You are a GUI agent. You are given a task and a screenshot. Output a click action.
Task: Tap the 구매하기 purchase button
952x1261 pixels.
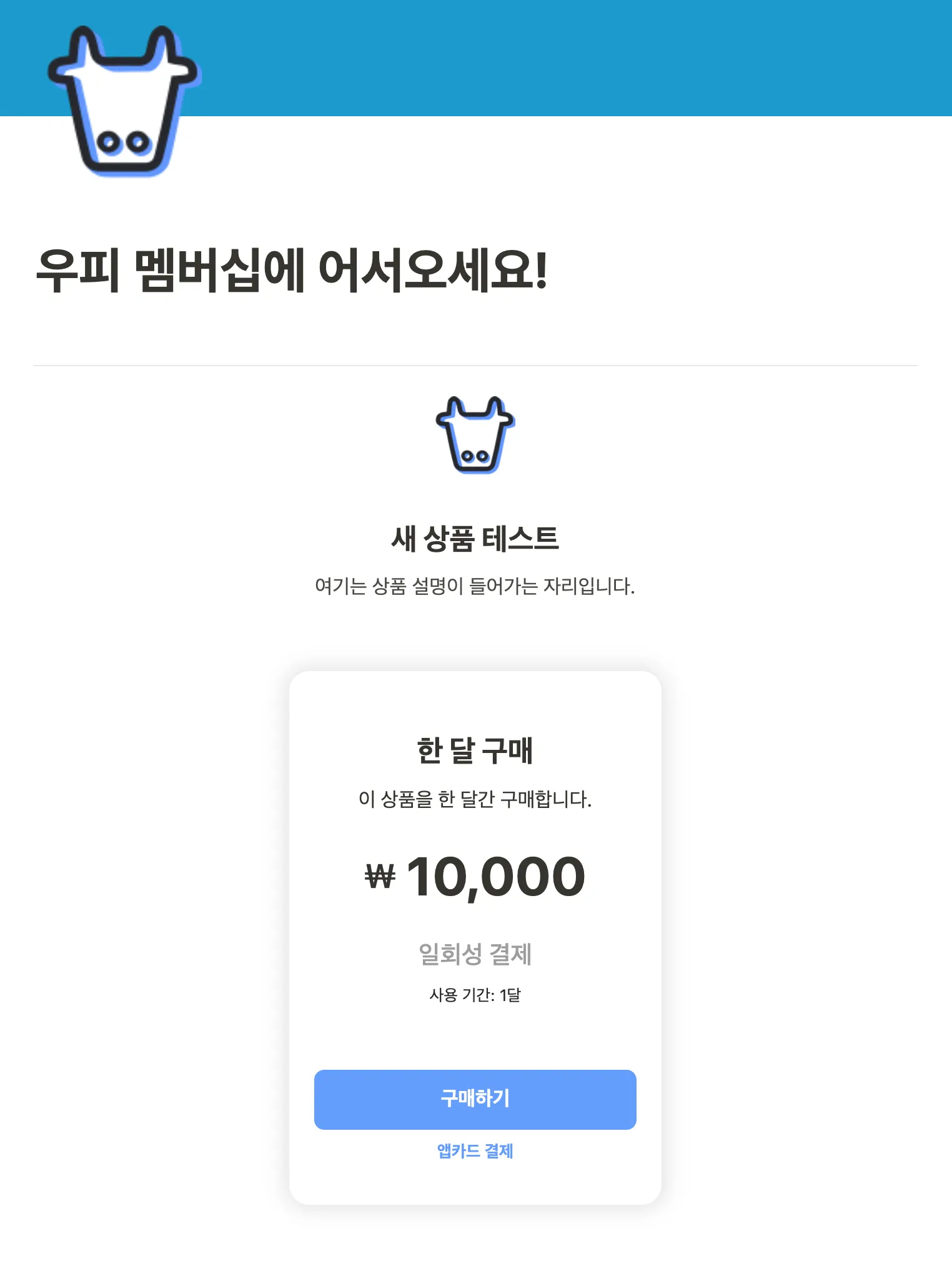(475, 1099)
